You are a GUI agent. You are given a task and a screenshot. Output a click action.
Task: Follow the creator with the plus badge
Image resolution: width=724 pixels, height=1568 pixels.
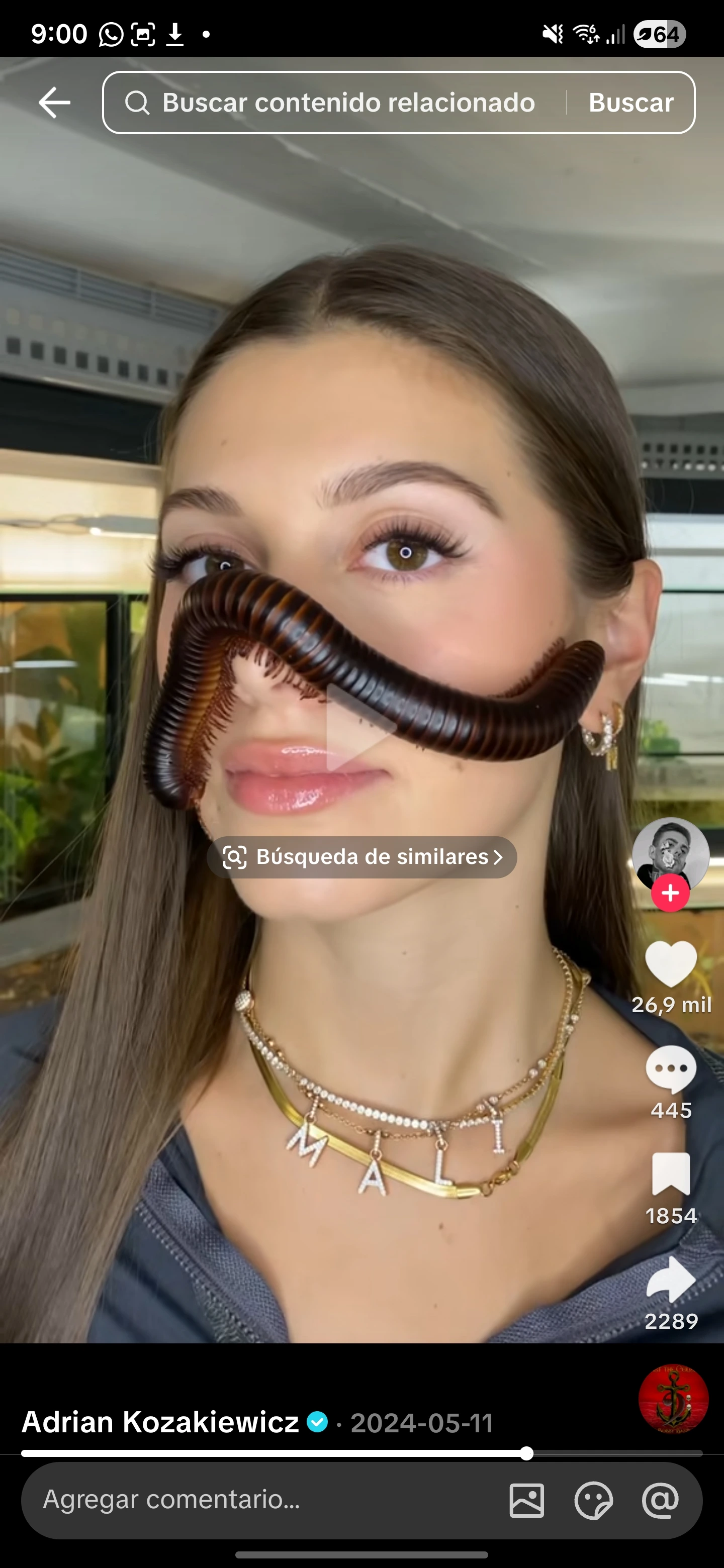click(x=670, y=893)
